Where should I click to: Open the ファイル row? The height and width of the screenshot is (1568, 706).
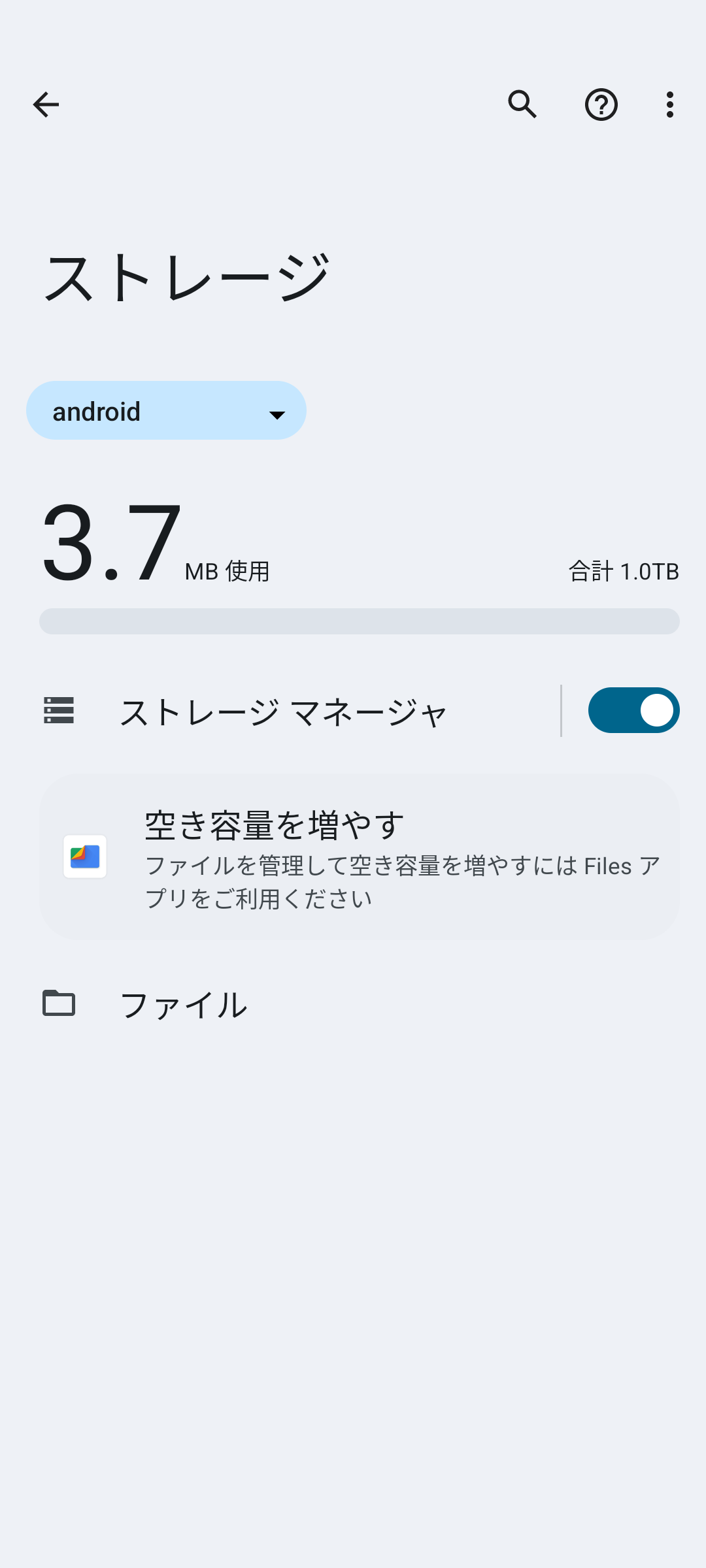(183, 1004)
